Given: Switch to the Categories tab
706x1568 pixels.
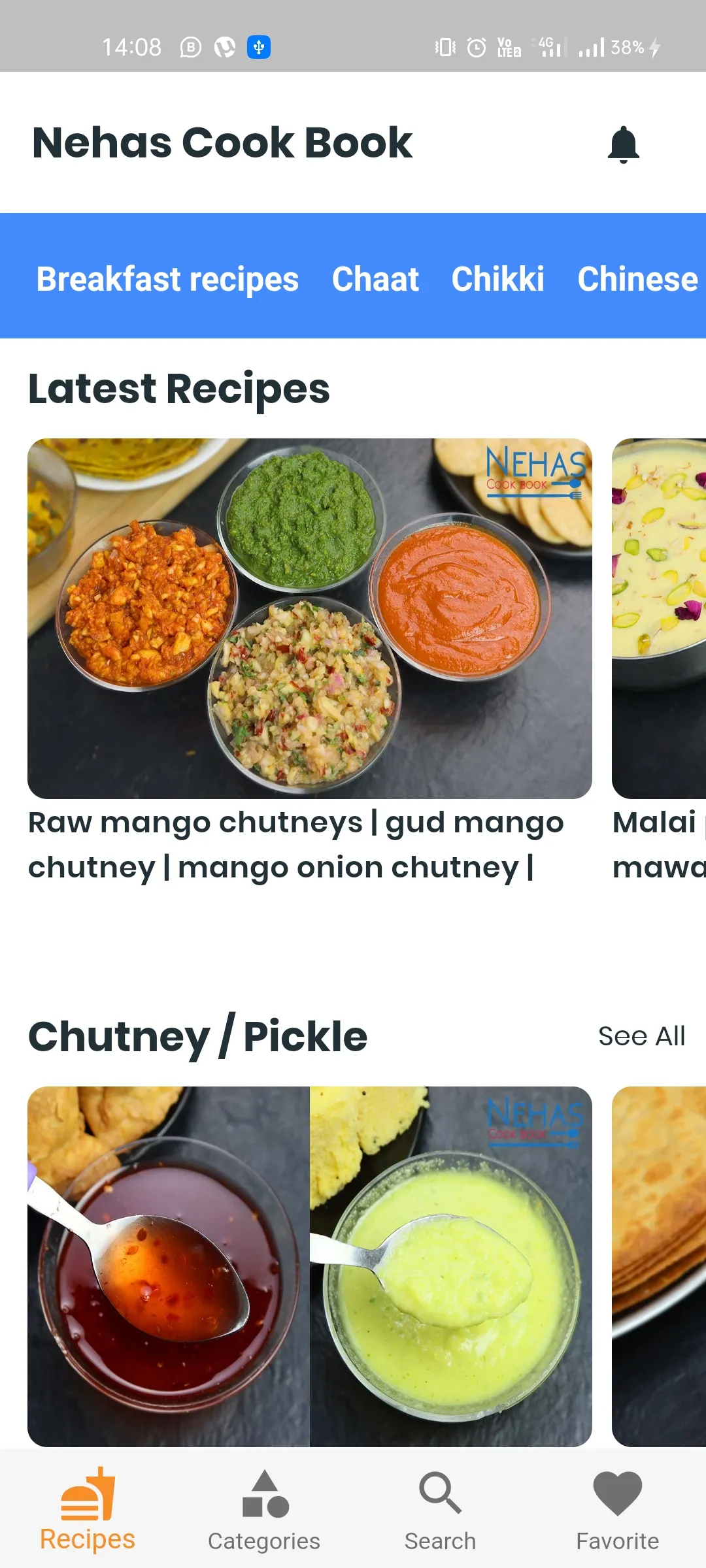Looking at the screenshot, I should 264,1511.
